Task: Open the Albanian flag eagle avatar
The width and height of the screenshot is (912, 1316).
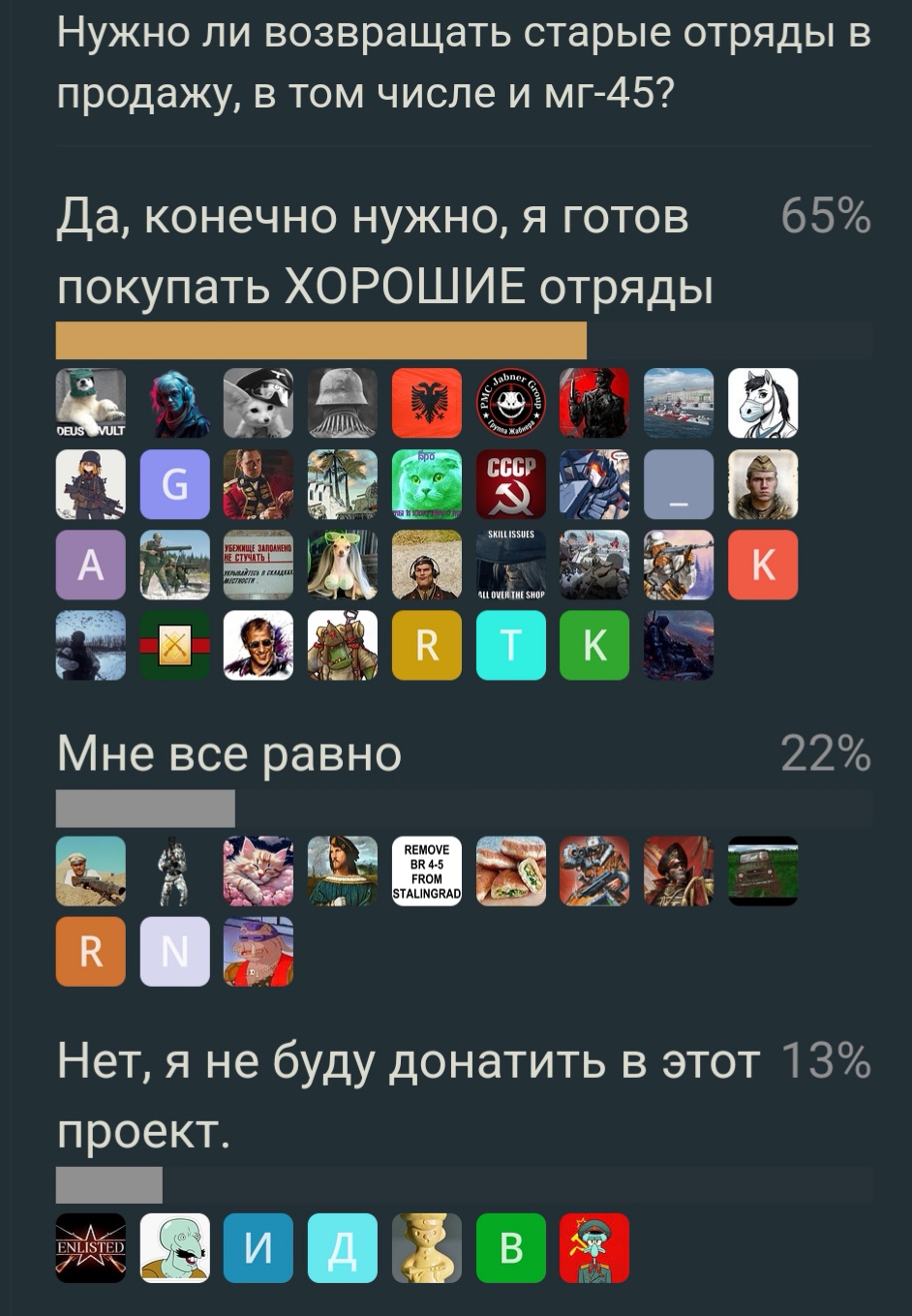Action: [426, 403]
